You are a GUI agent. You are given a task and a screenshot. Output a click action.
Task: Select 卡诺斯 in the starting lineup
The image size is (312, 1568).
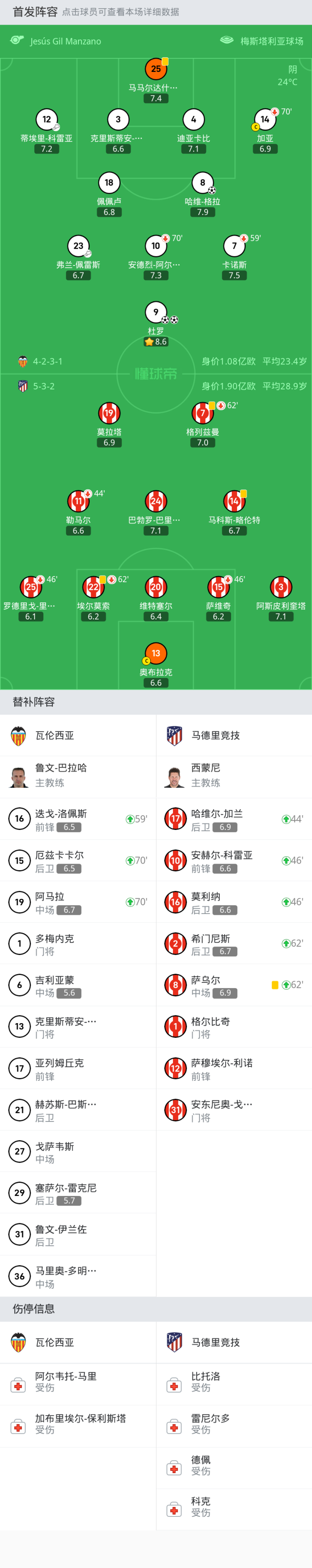click(x=234, y=246)
